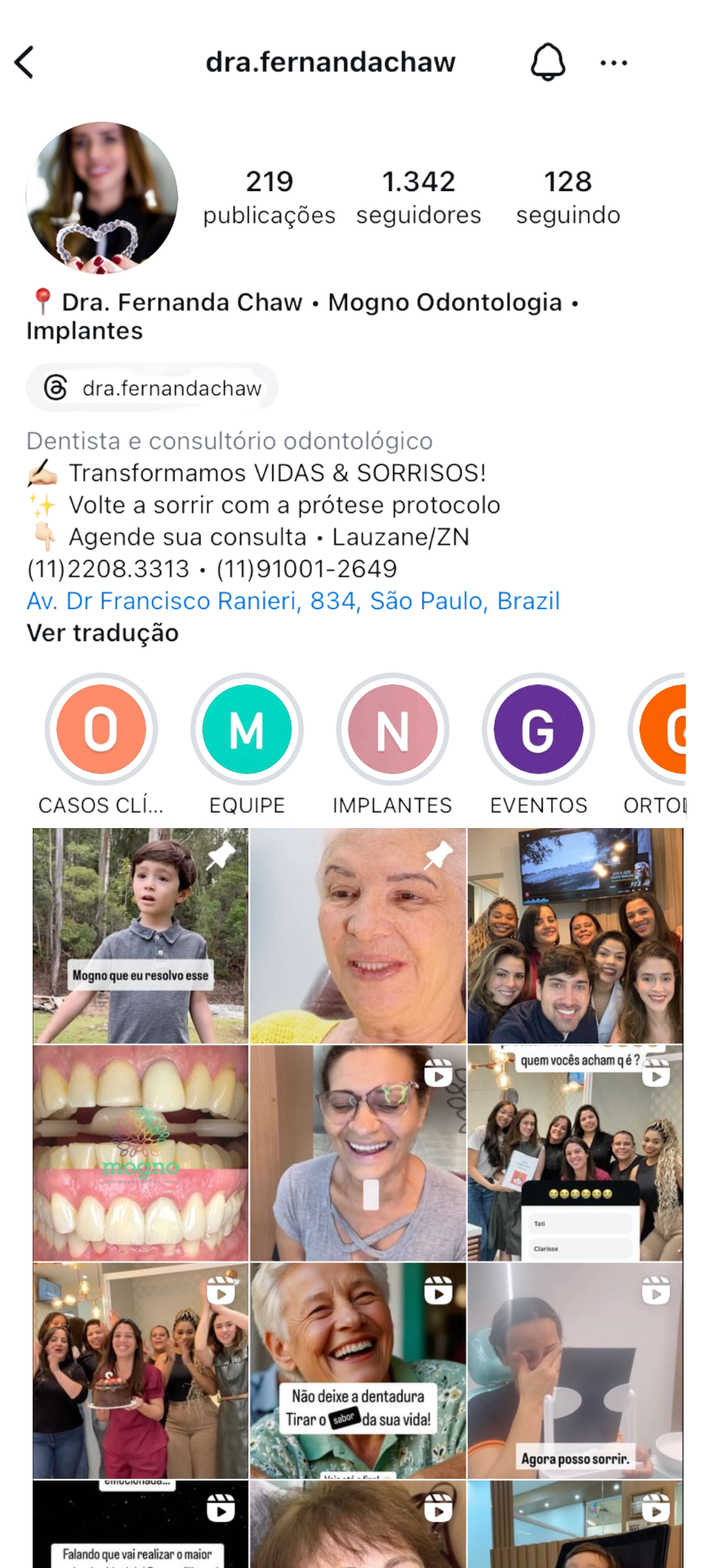Go back using the top-left arrow
The width and height of the screenshot is (708, 1568).
tap(25, 62)
